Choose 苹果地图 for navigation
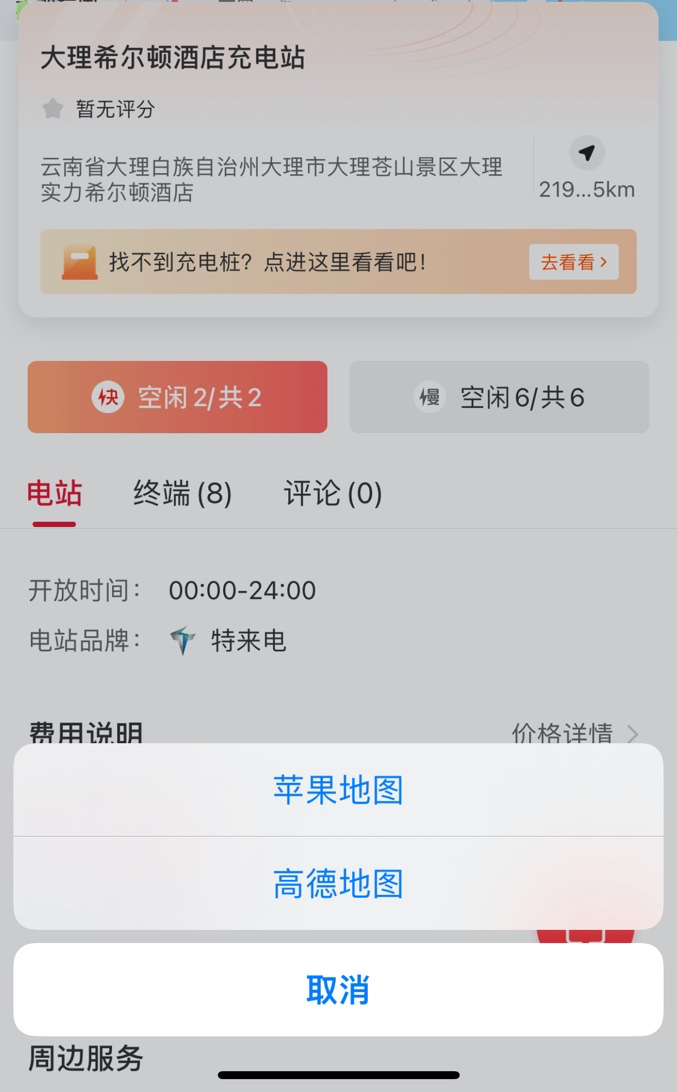 point(338,790)
